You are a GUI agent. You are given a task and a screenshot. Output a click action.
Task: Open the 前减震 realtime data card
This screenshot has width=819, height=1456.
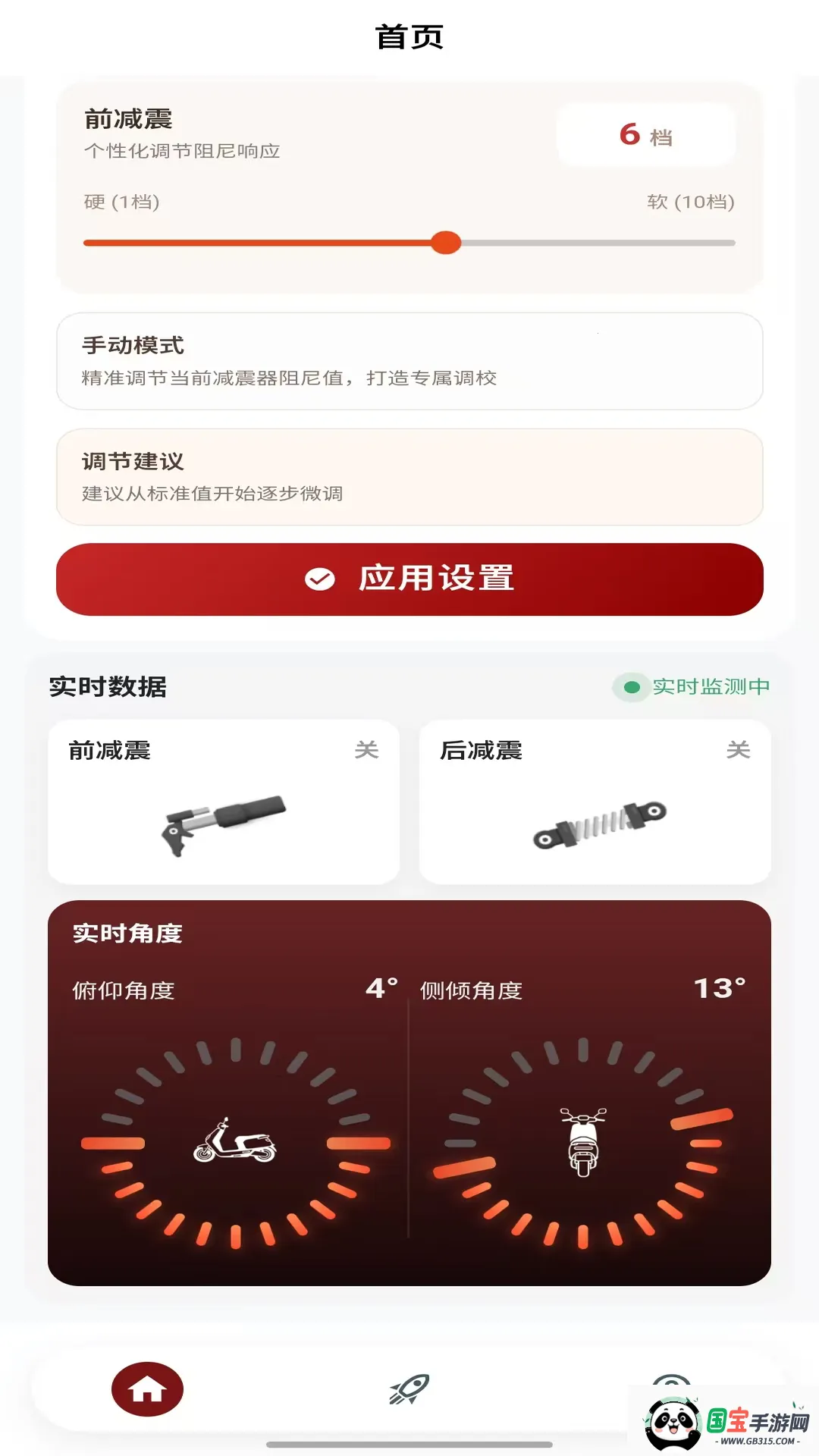(x=224, y=802)
